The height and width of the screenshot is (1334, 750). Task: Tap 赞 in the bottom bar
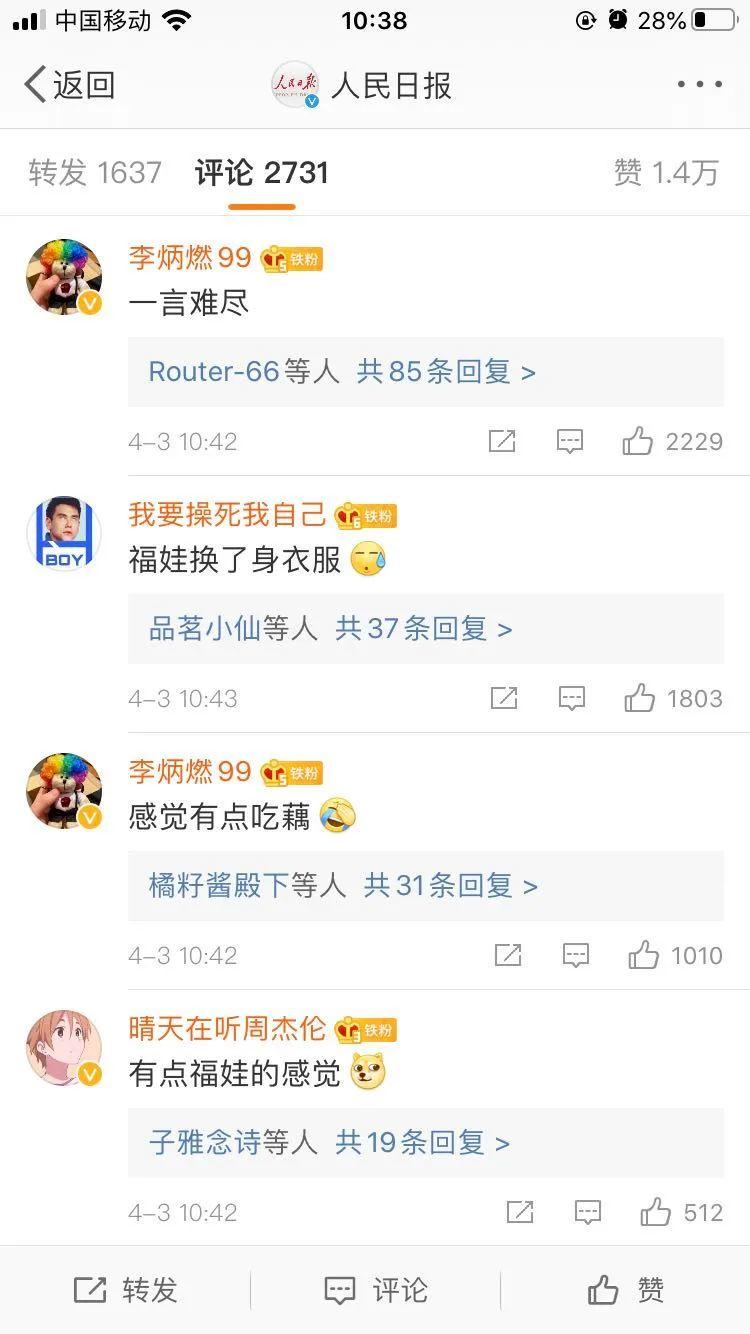[x=625, y=1290]
